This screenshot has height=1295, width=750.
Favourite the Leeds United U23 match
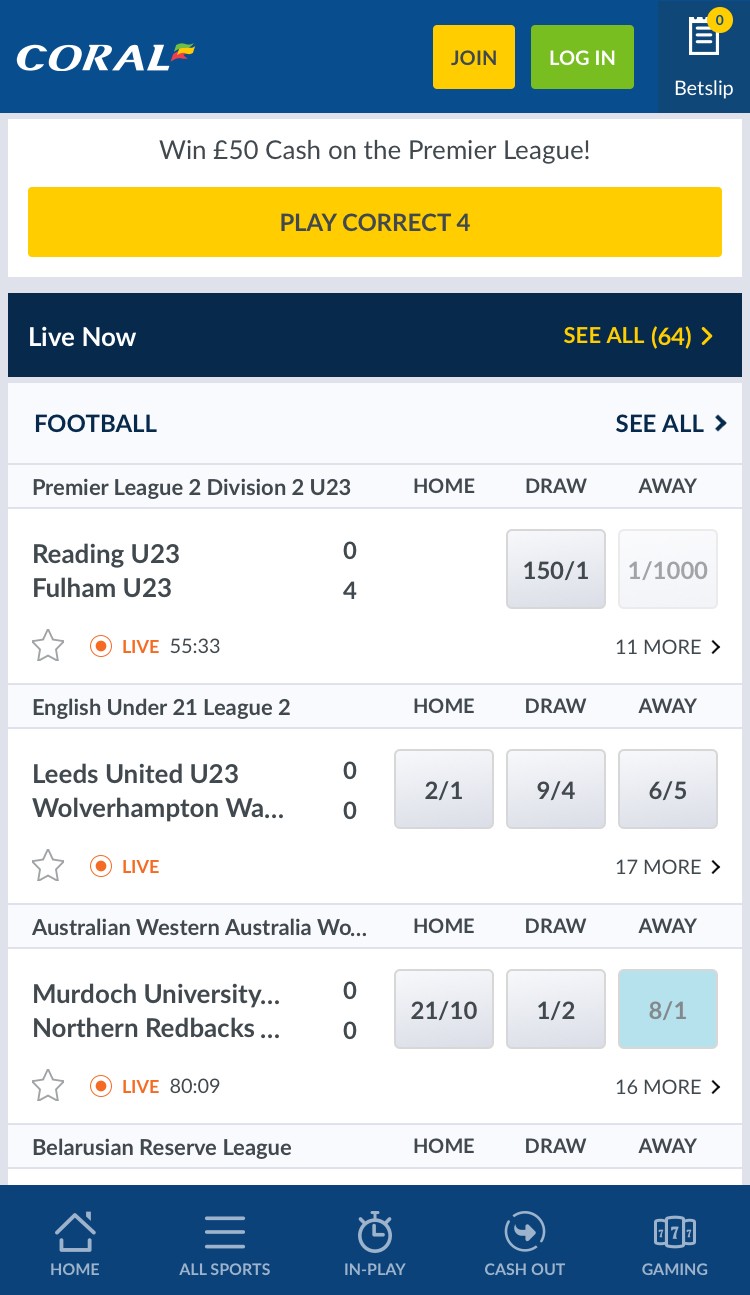[x=48, y=866]
